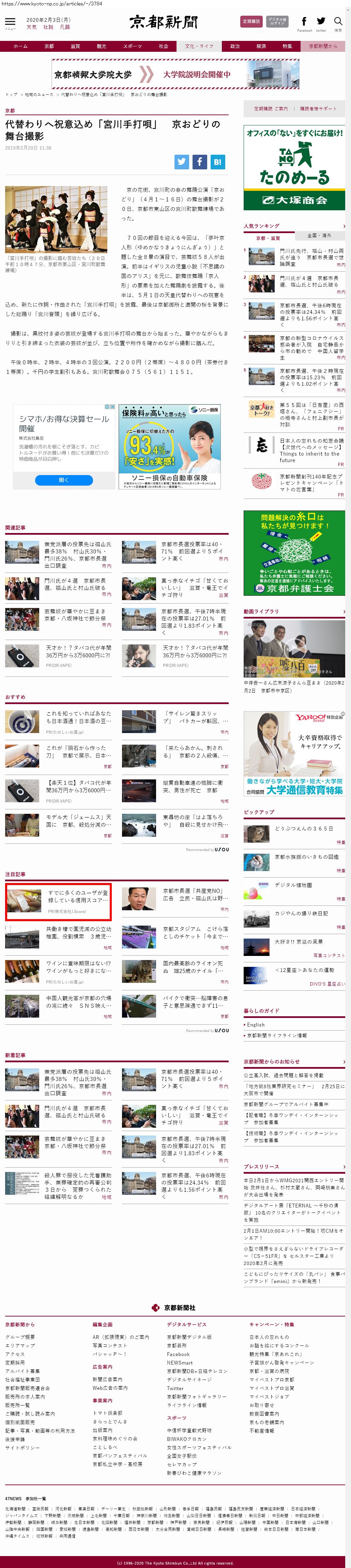Open 京都スタジアム こけら落とし article
The image size is (351, 1568).
click(x=195, y=933)
